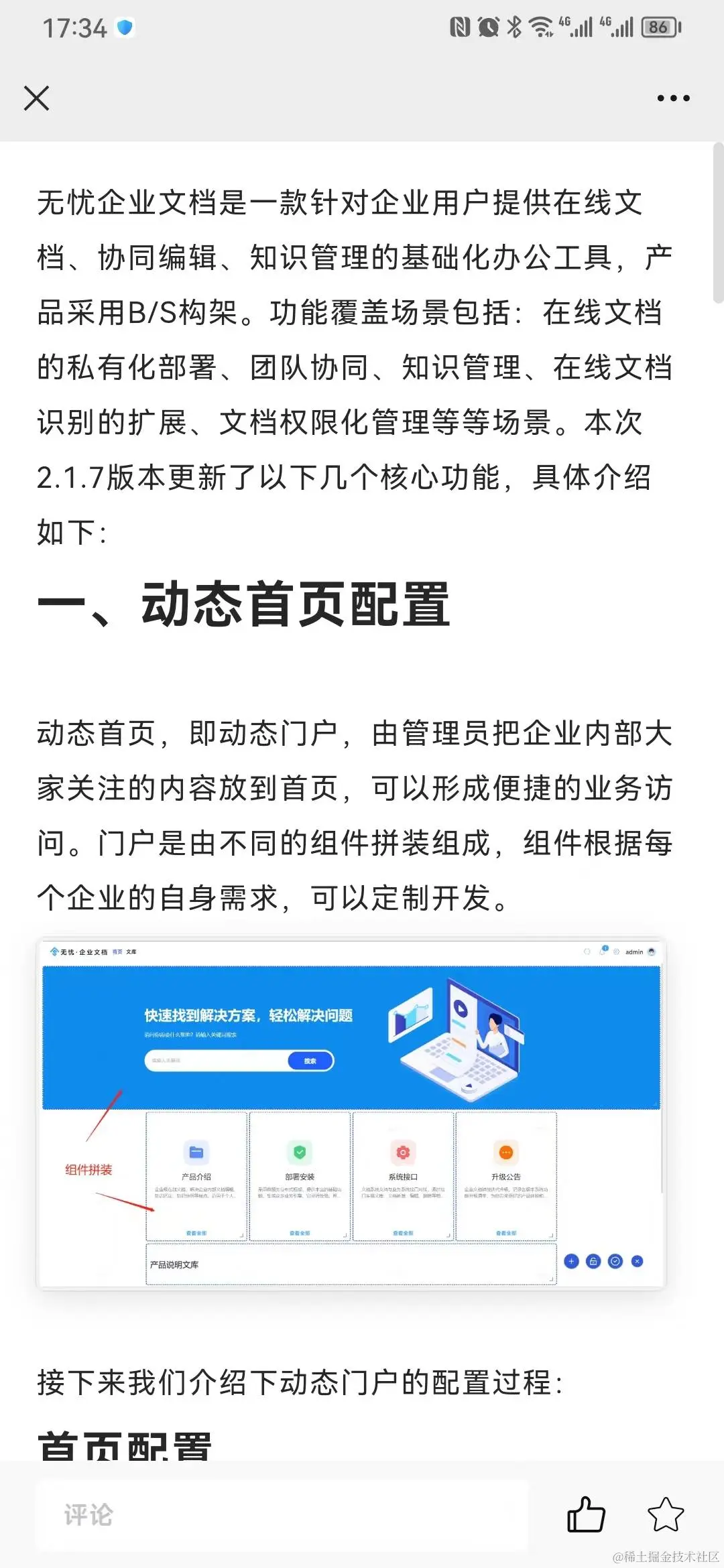Tap the 评论 comment input field
Viewport: 724px width, 1568px height.
pos(282,1515)
